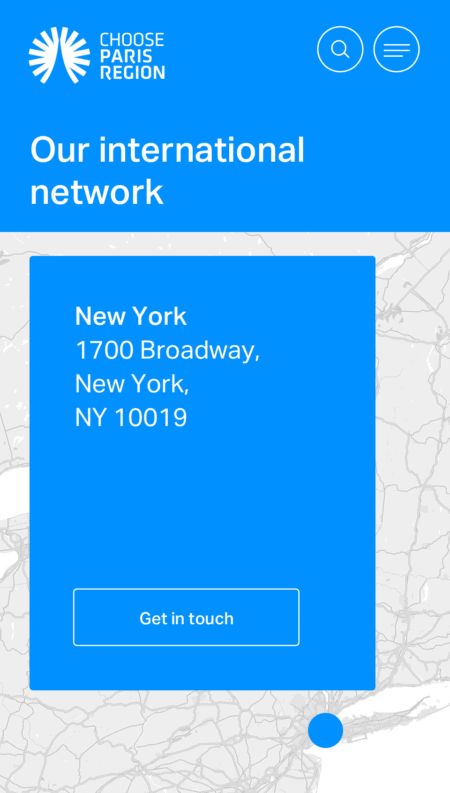The width and height of the screenshot is (450, 793).
Task: Select the New York map marker
Action: pyautogui.click(x=325, y=730)
